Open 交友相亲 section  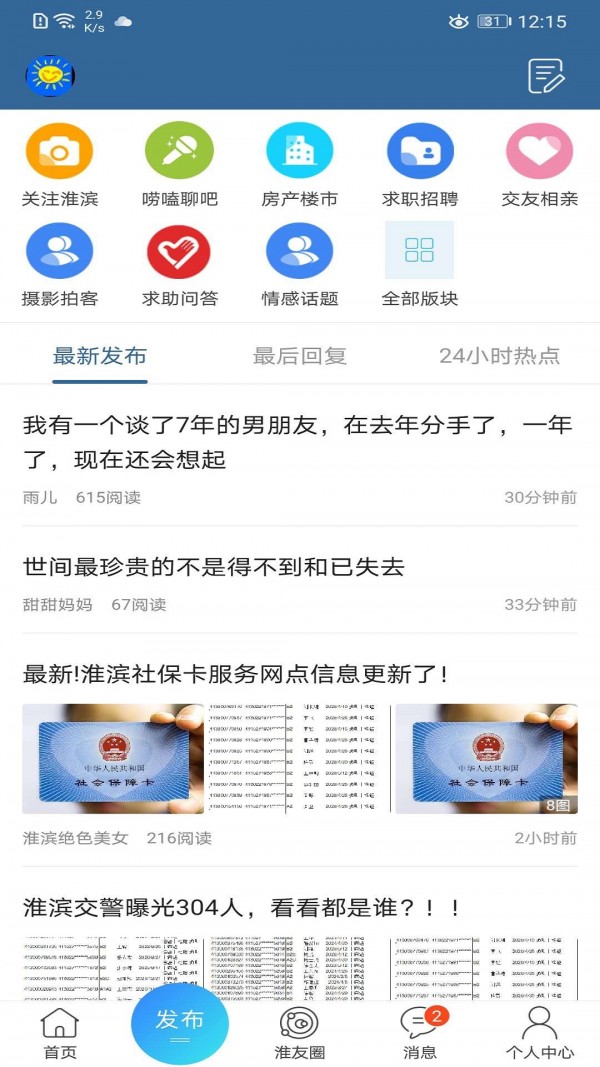540,165
